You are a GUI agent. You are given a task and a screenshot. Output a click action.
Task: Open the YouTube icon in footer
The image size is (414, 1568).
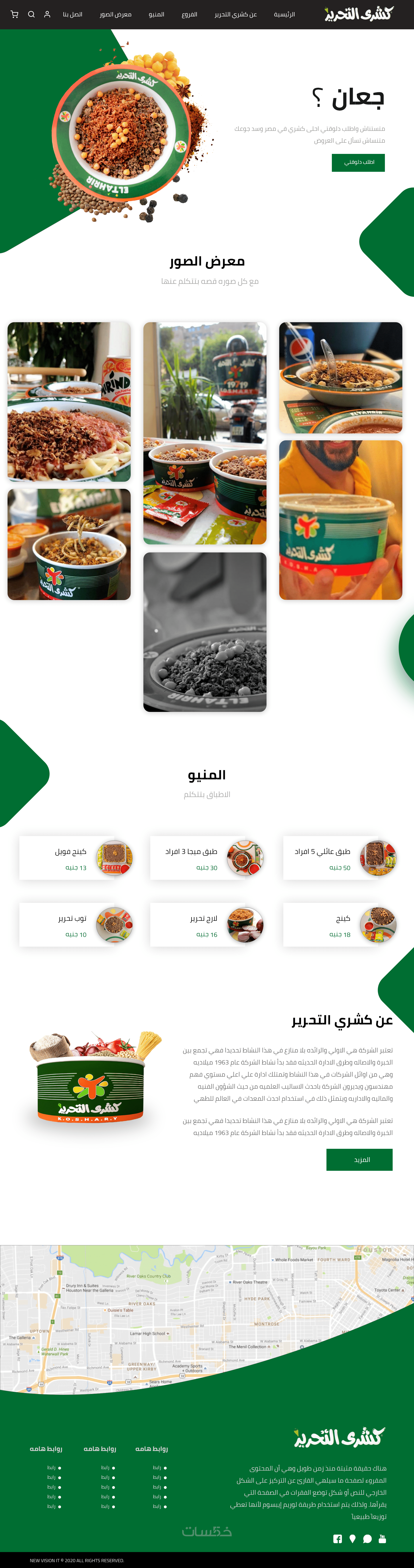point(382,1539)
